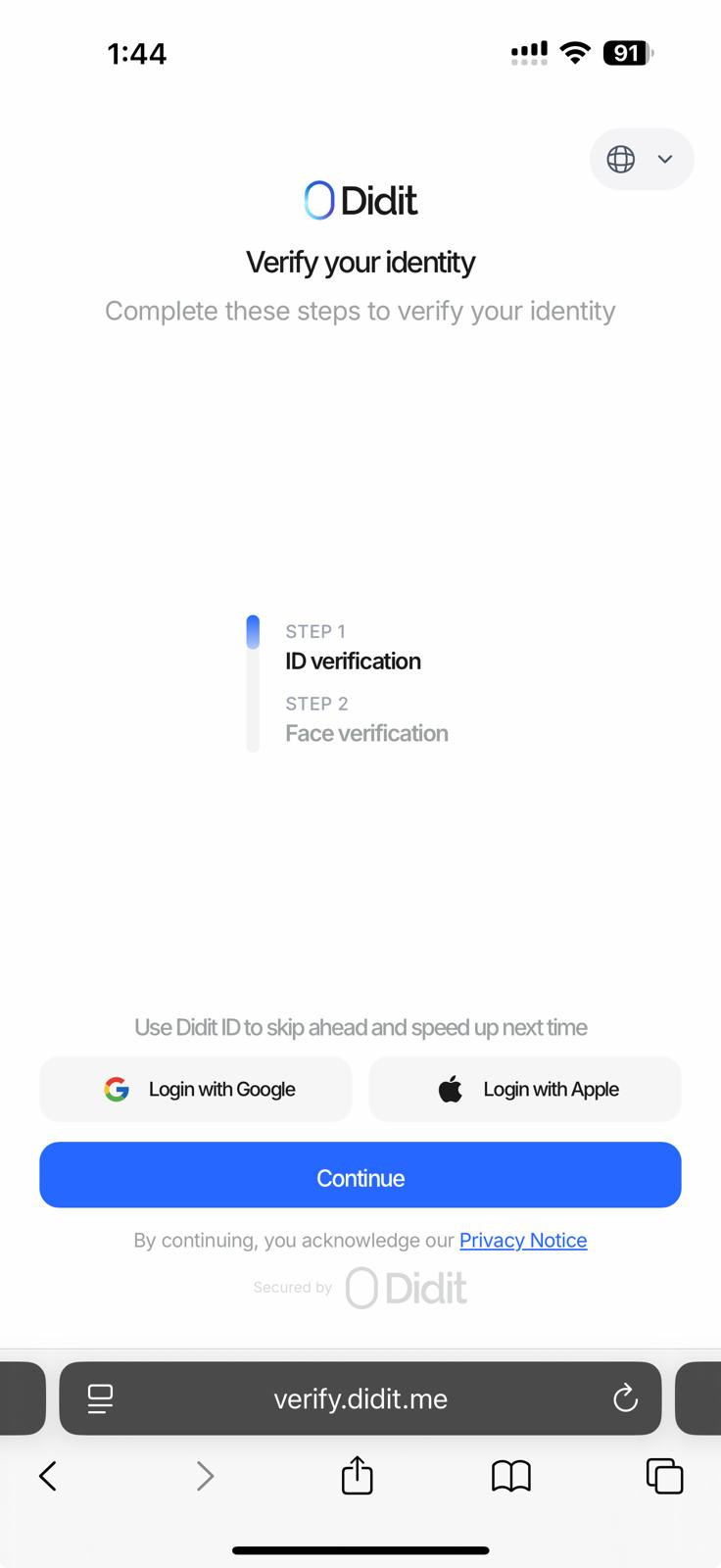This screenshot has width=721, height=1568.
Task: Log in with Google
Action: [196, 1089]
